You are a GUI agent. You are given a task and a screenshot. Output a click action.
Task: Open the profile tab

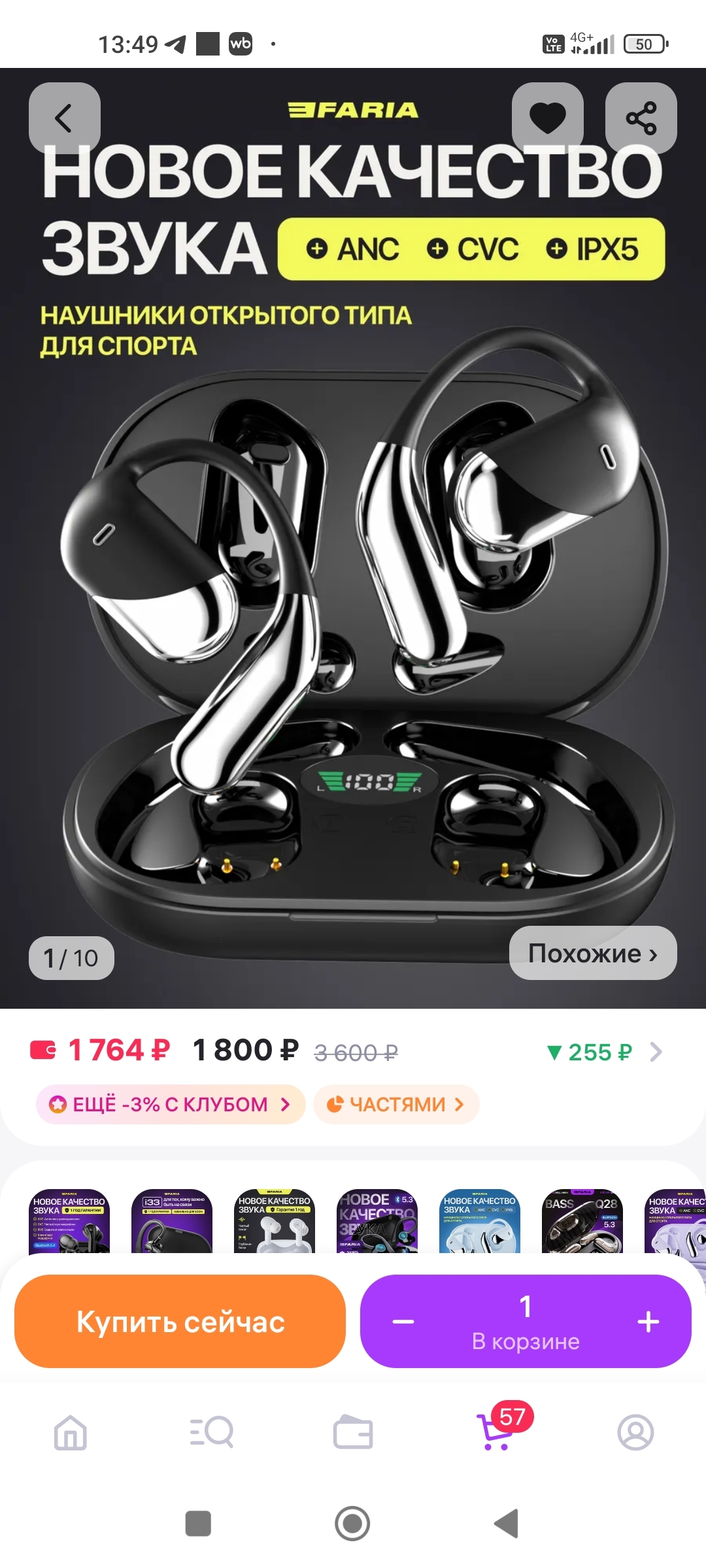(635, 1432)
